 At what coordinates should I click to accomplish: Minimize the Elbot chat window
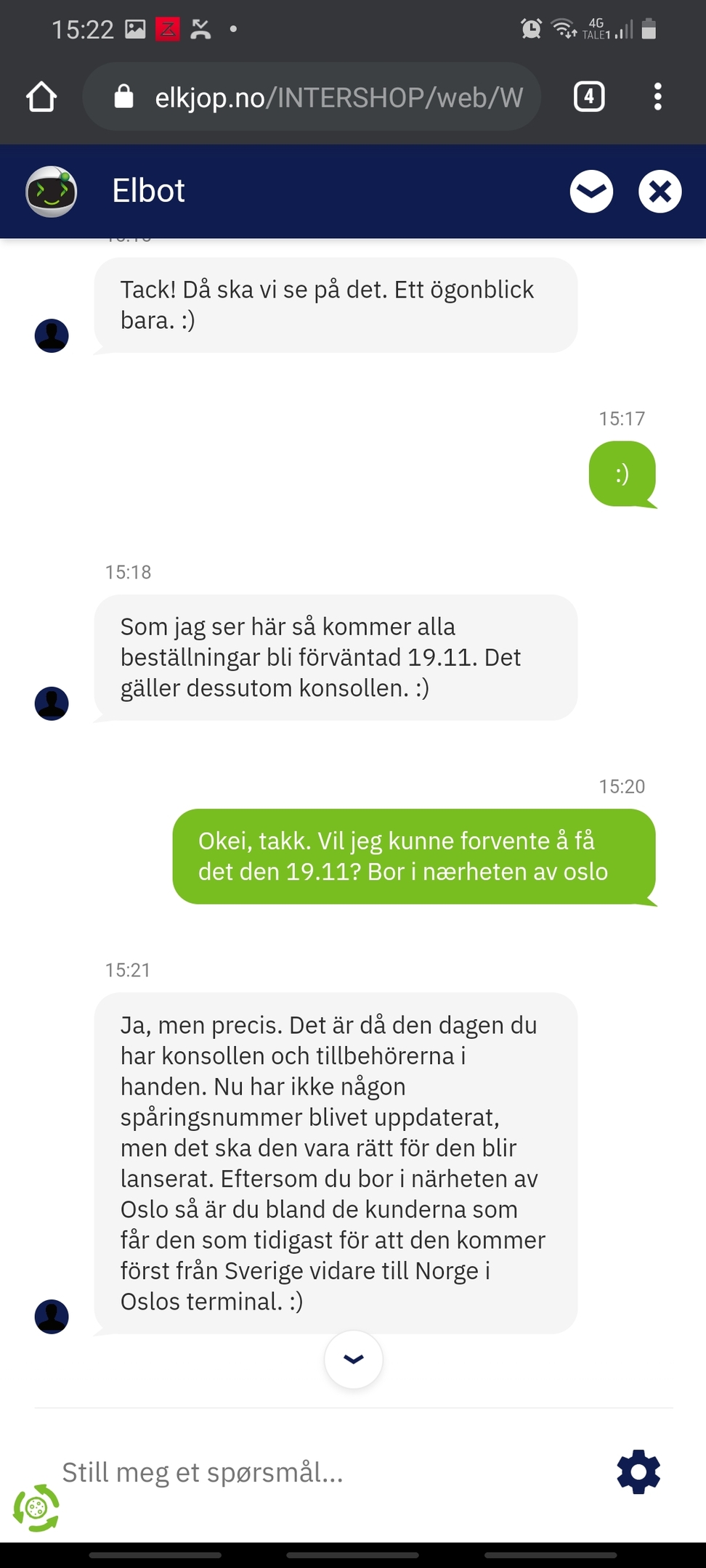(591, 192)
